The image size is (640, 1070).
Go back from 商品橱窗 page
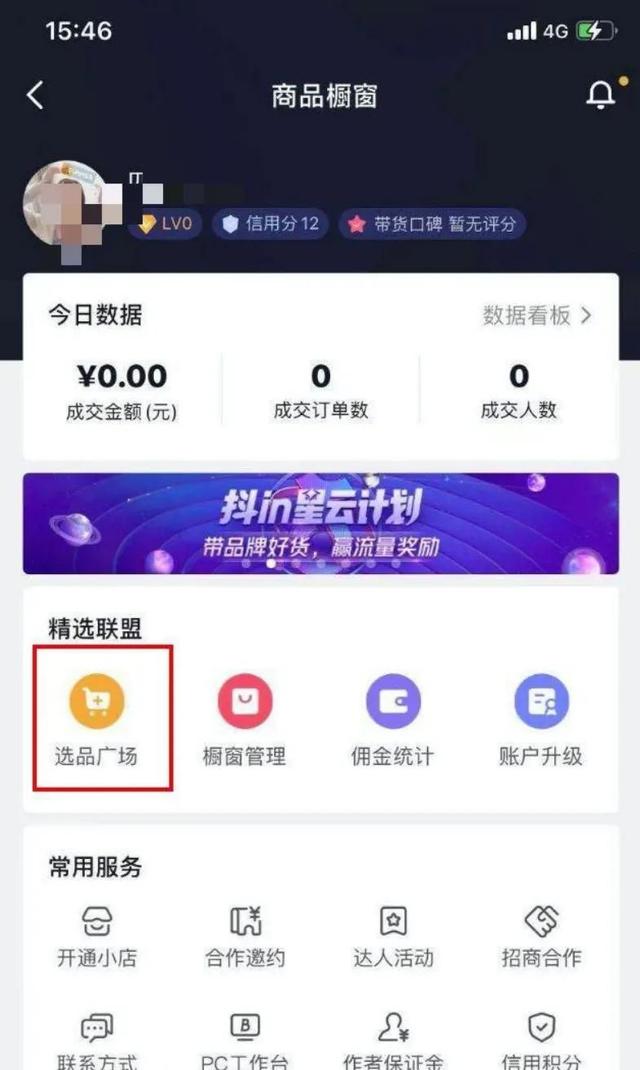pos(35,96)
